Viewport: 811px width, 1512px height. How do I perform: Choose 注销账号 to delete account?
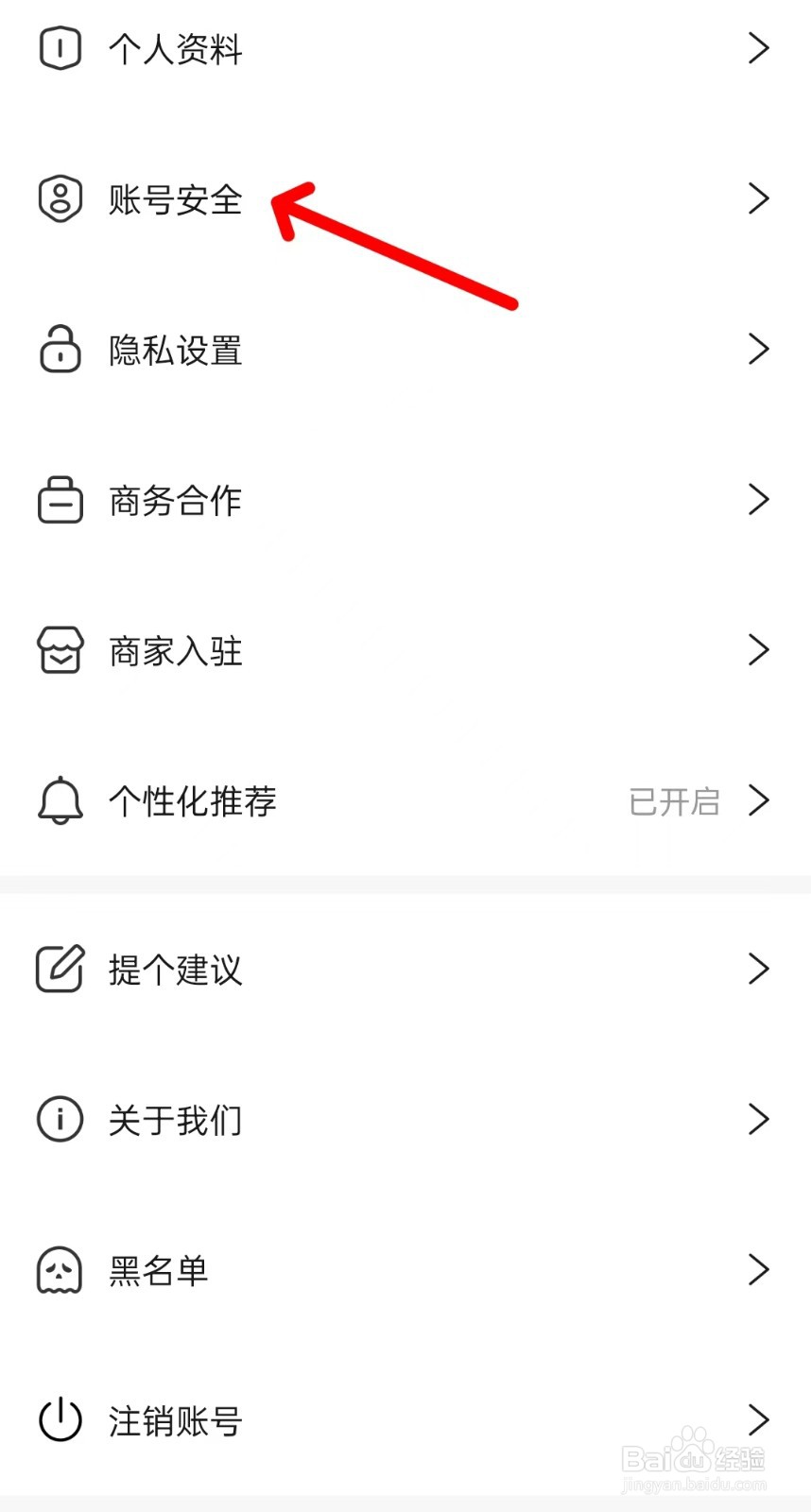[176, 1420]
